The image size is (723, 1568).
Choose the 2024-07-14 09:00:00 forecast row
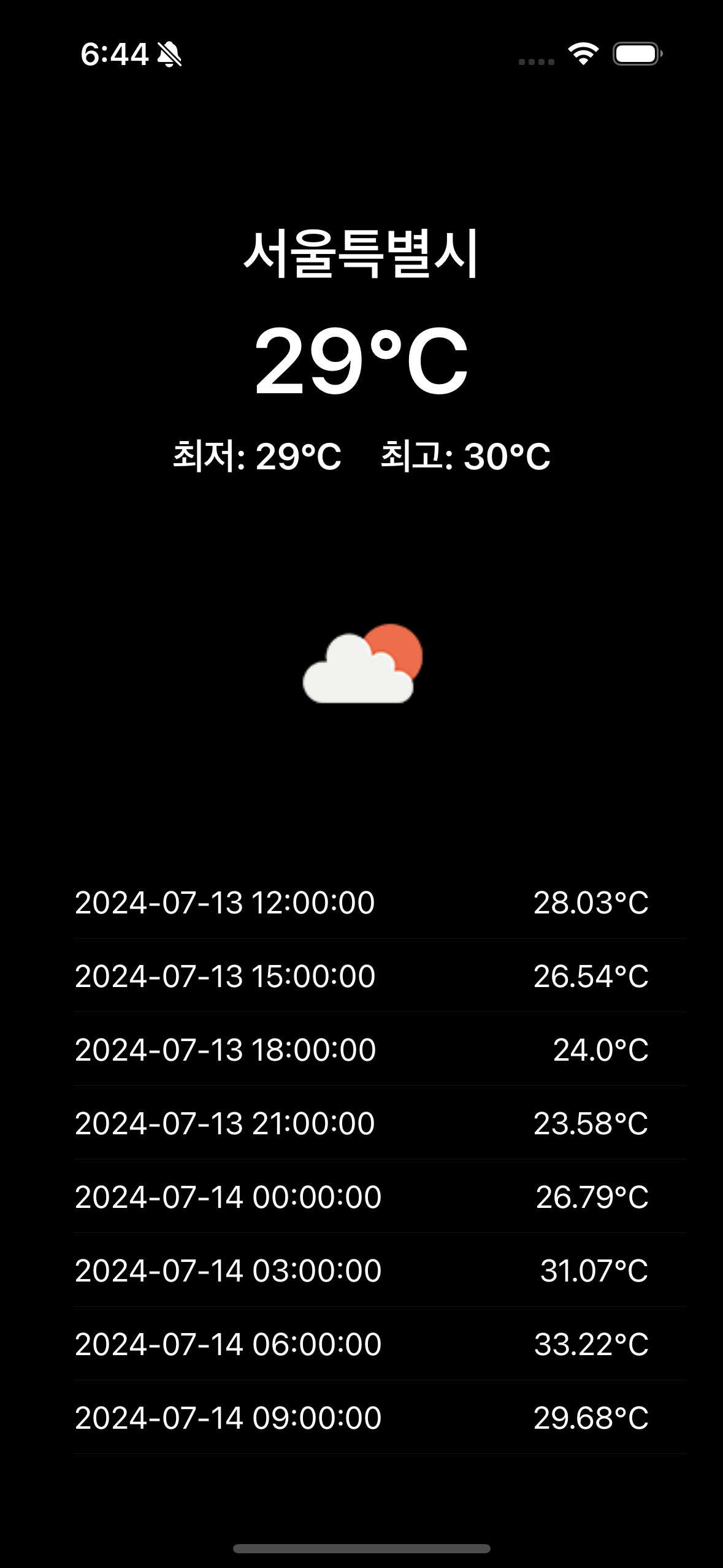(361, 1418)
